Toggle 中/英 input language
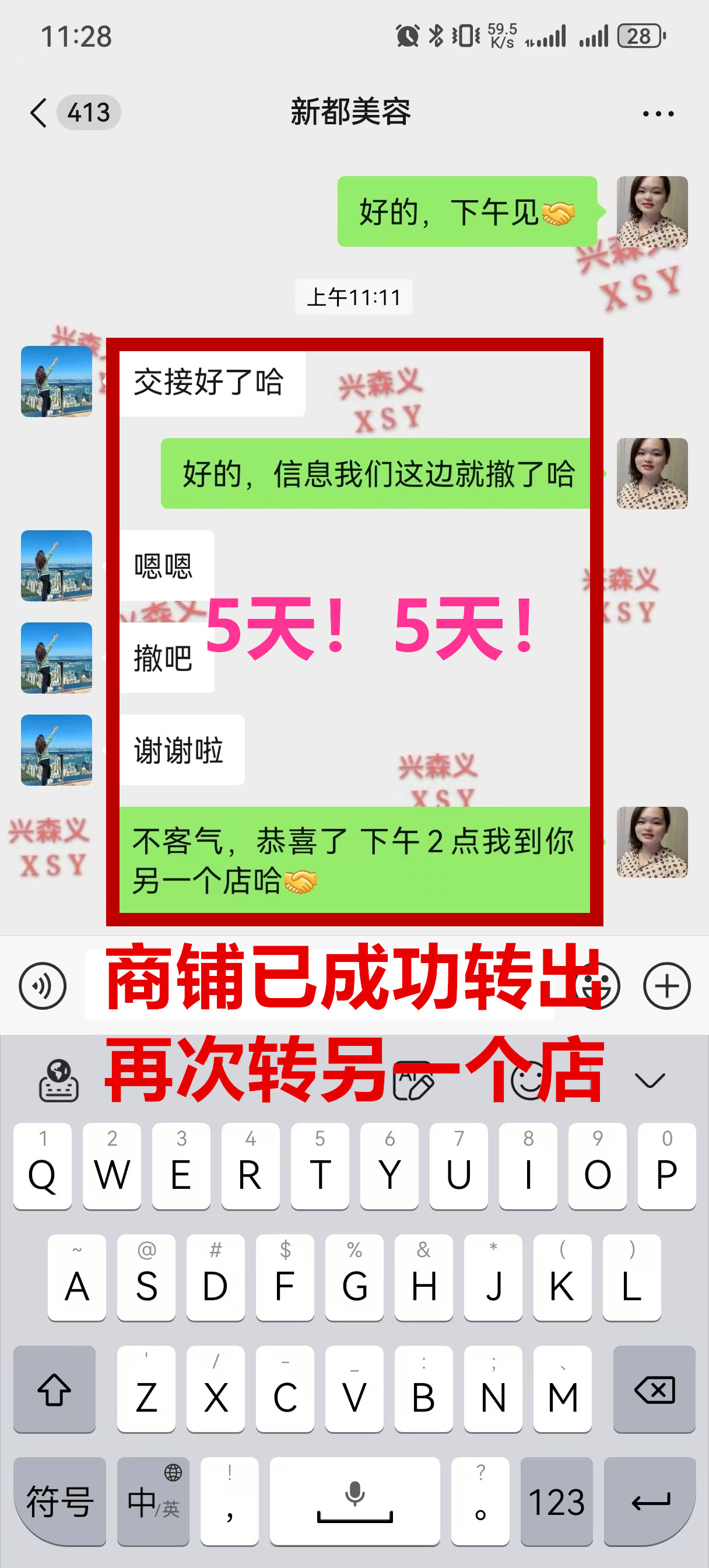This screenshot has width=709, height=1568. tap(153, 1501)
